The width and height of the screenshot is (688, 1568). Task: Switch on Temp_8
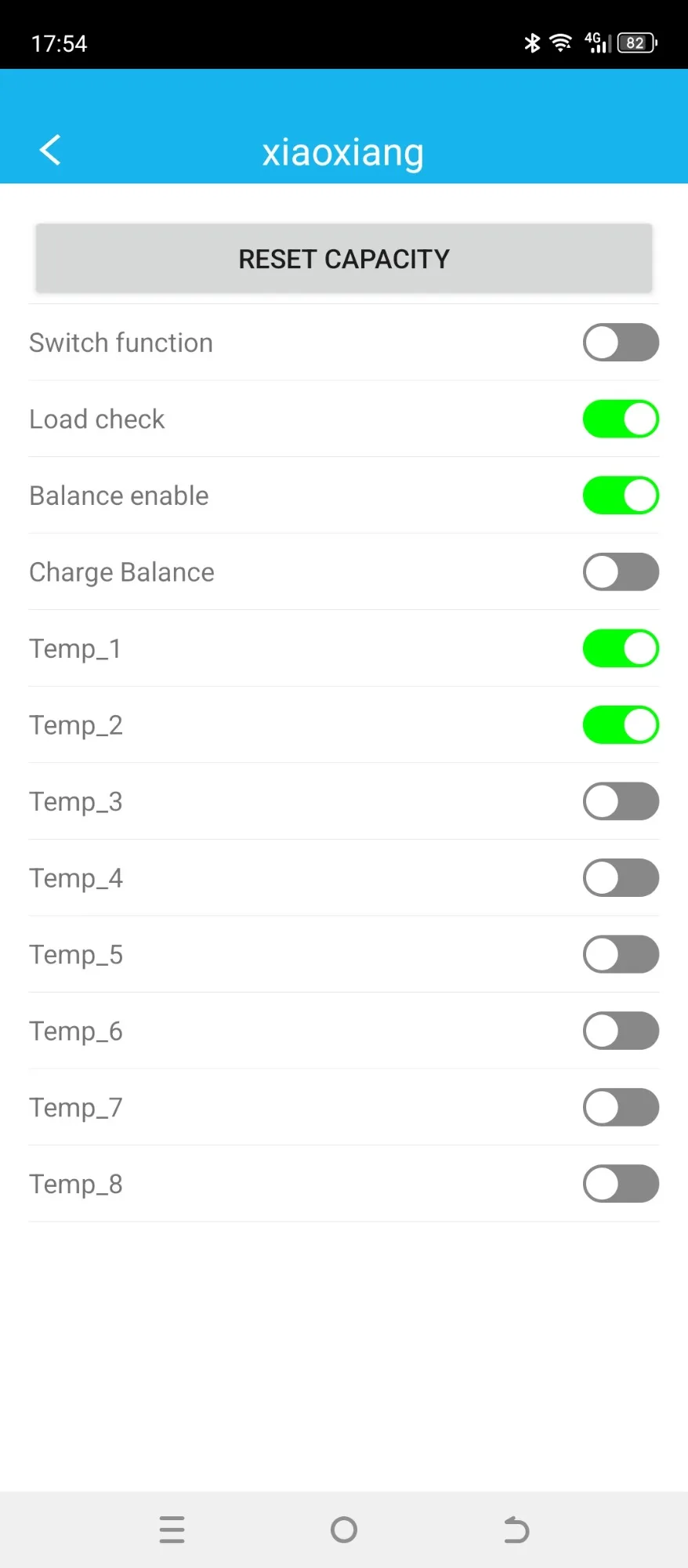[x=621, y=1183]
